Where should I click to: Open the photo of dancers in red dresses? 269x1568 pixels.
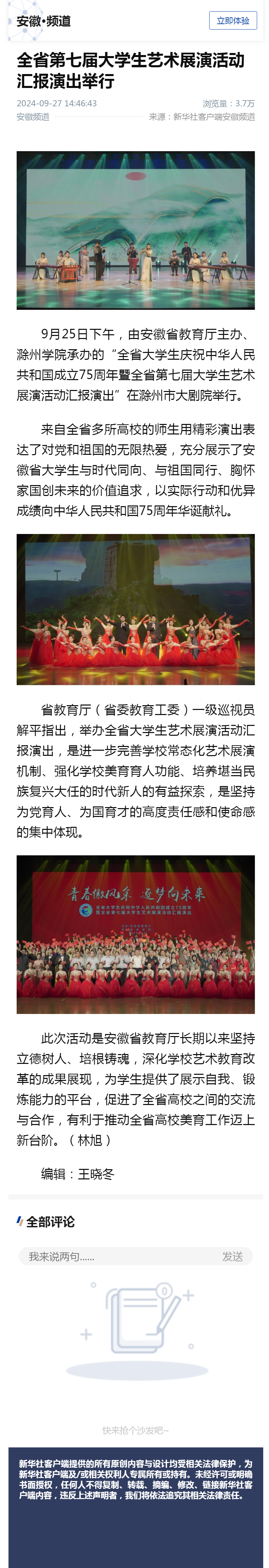coord(135,609)
